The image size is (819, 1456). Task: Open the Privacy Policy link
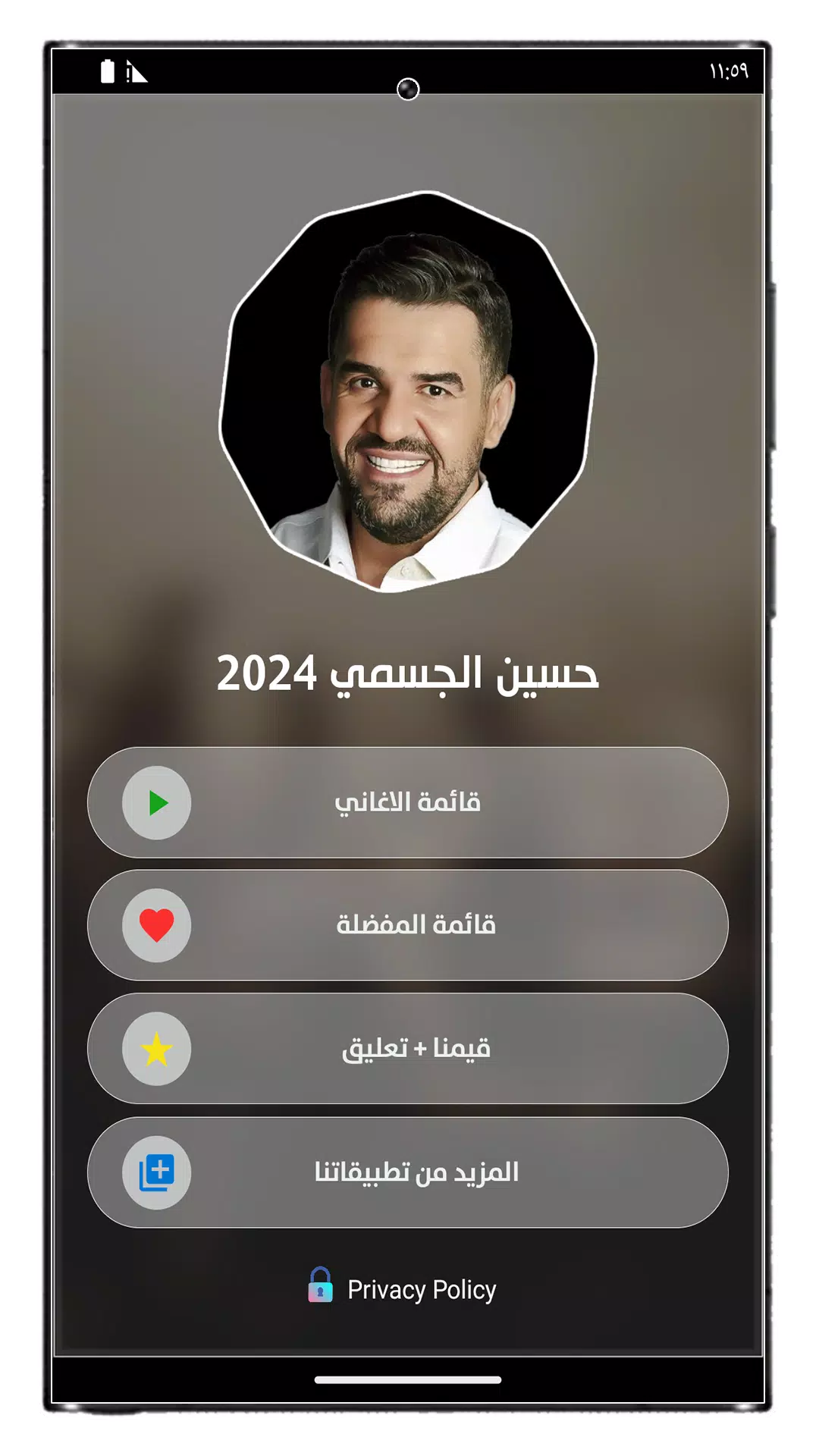pos(403,1288)
